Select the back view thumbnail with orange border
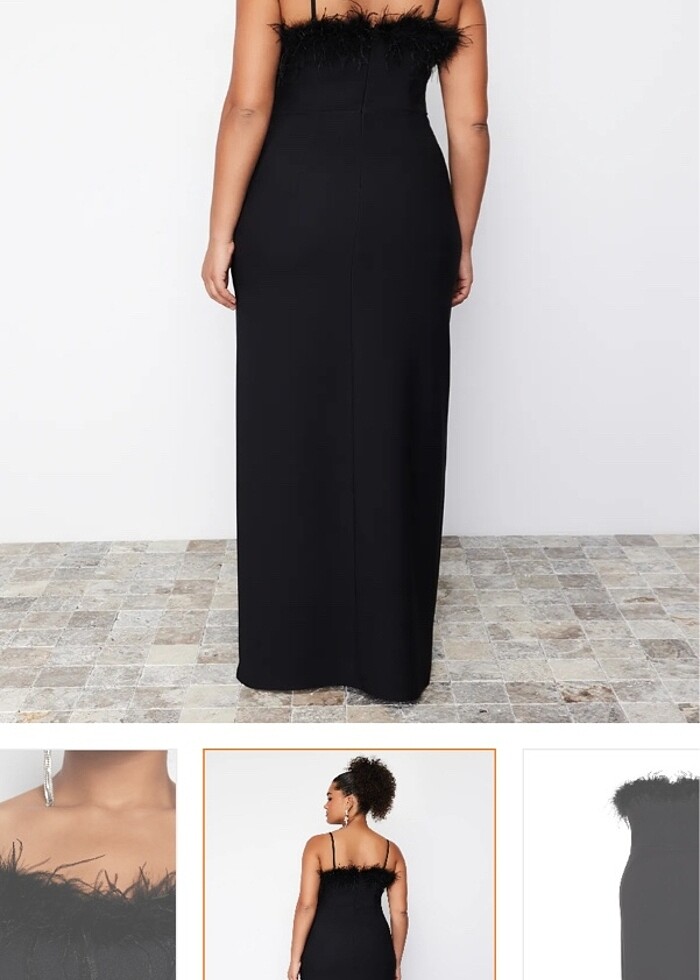Screen dimensions: 700x980 click(349, 865)
